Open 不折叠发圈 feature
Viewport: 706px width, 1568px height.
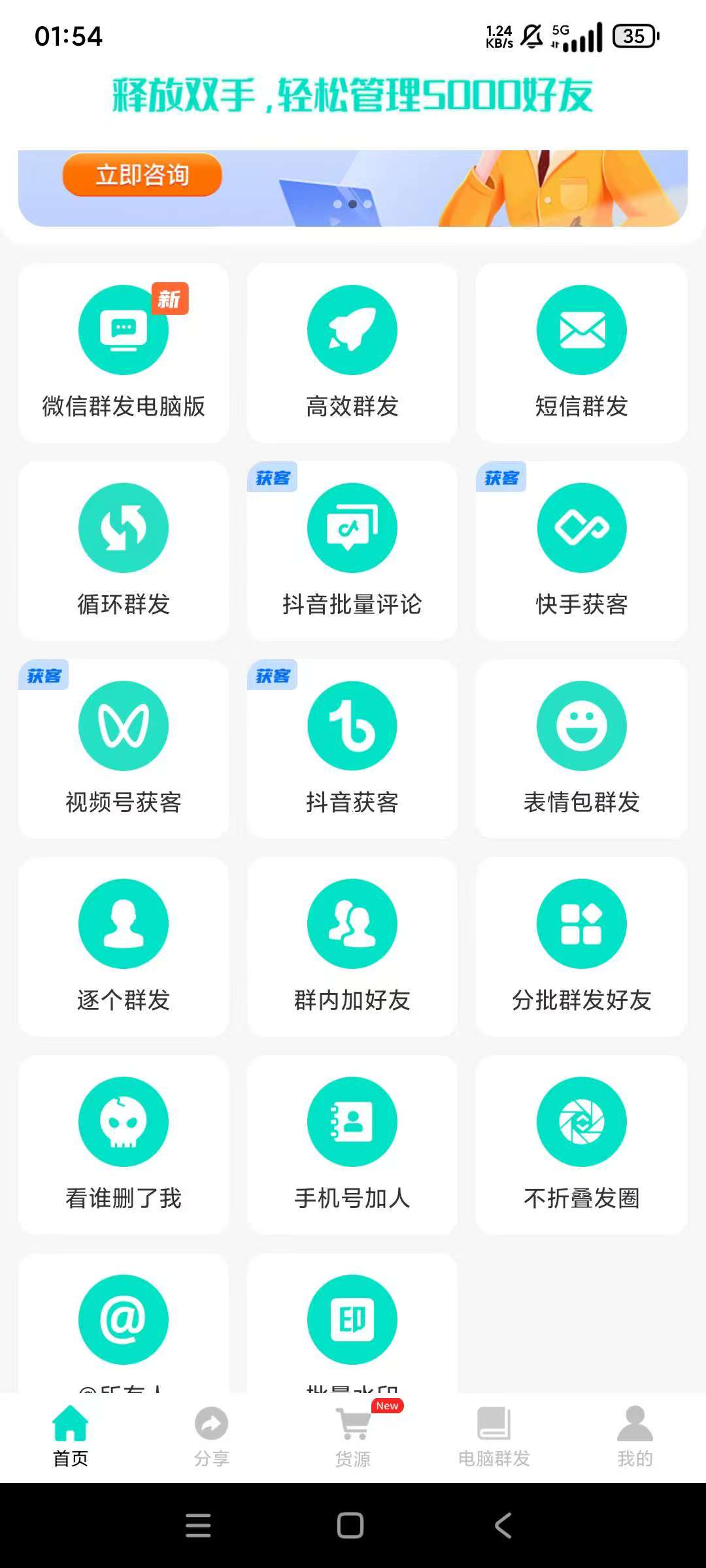[x=581, y=1145]
